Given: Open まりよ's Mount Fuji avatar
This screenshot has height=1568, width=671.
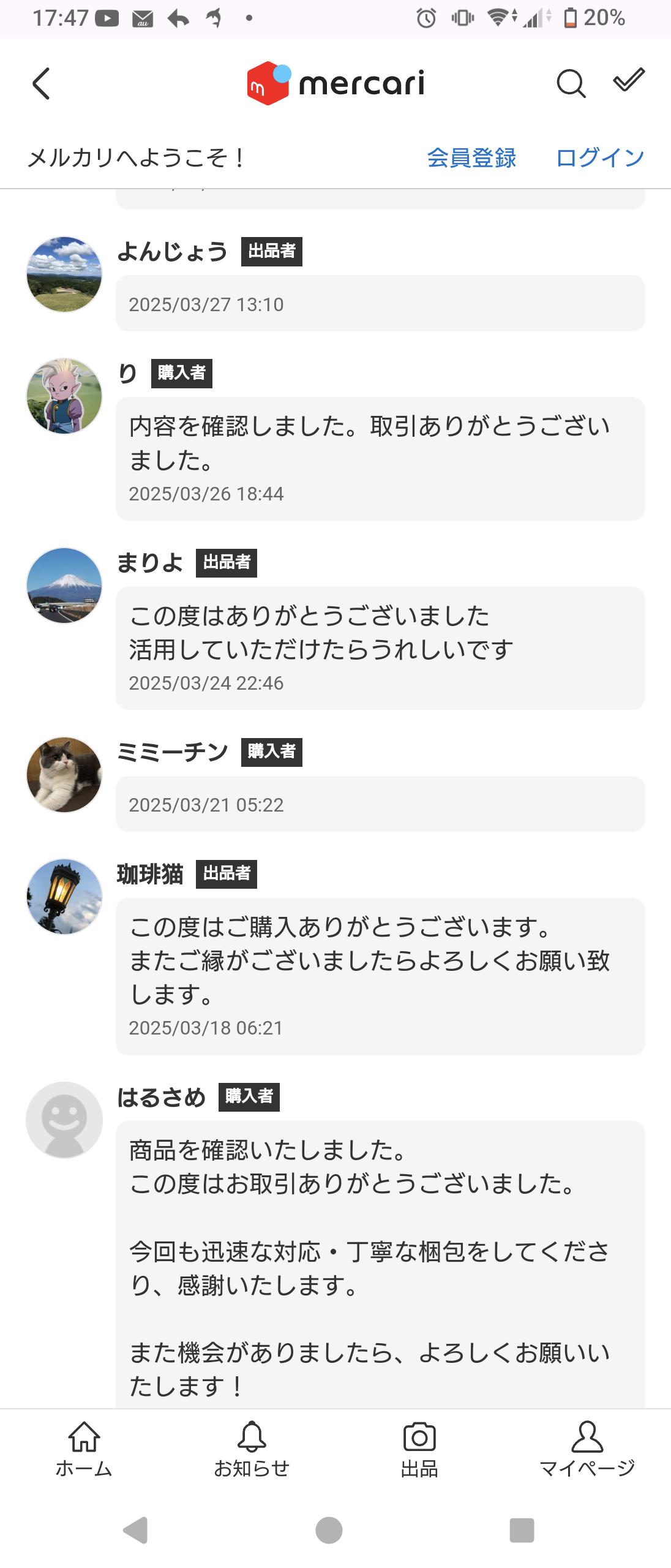Looking at the screenshot, I should click(64, 586).
